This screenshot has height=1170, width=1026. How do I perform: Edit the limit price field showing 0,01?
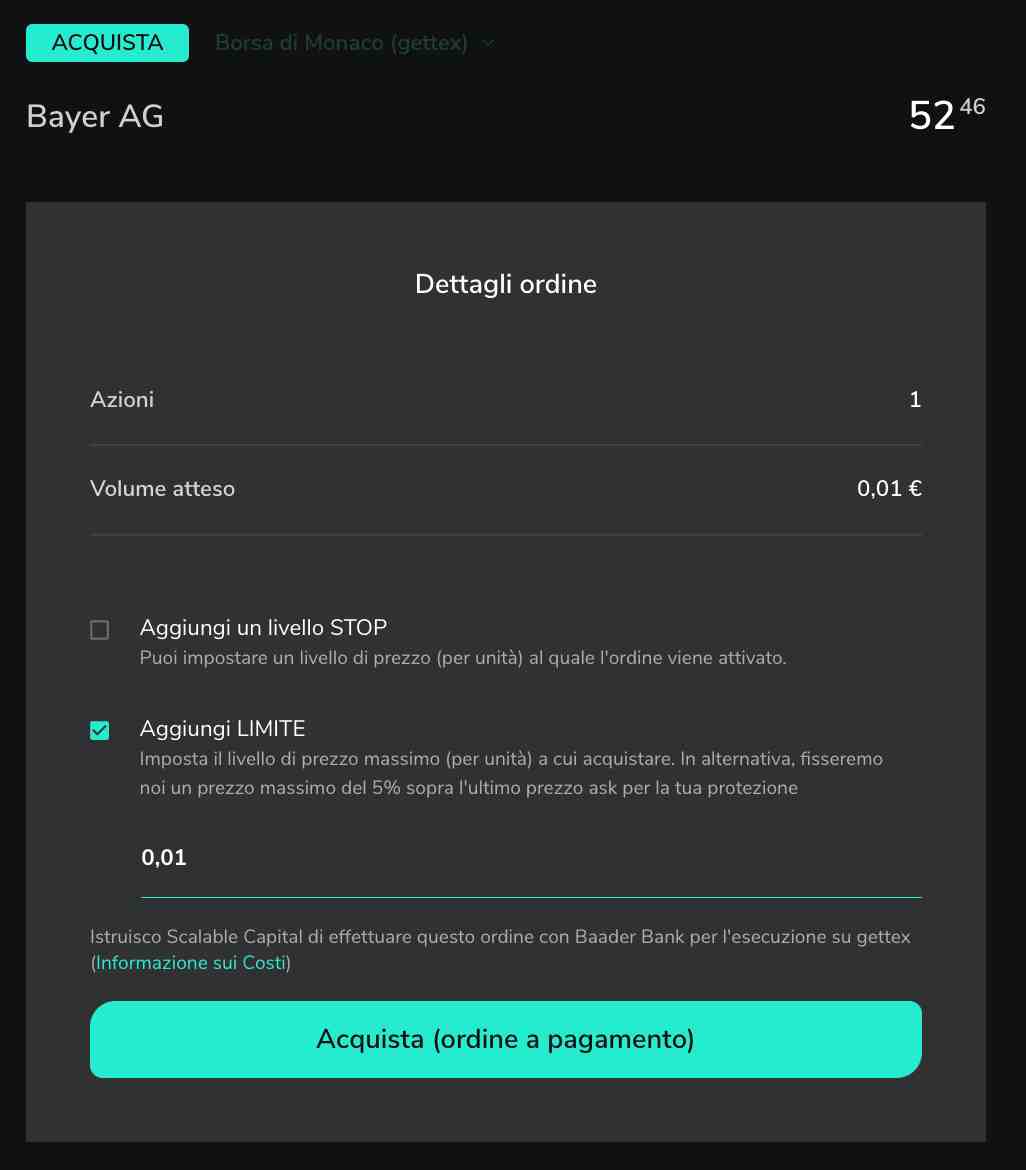pyautogui.click(x=530, y=858)
